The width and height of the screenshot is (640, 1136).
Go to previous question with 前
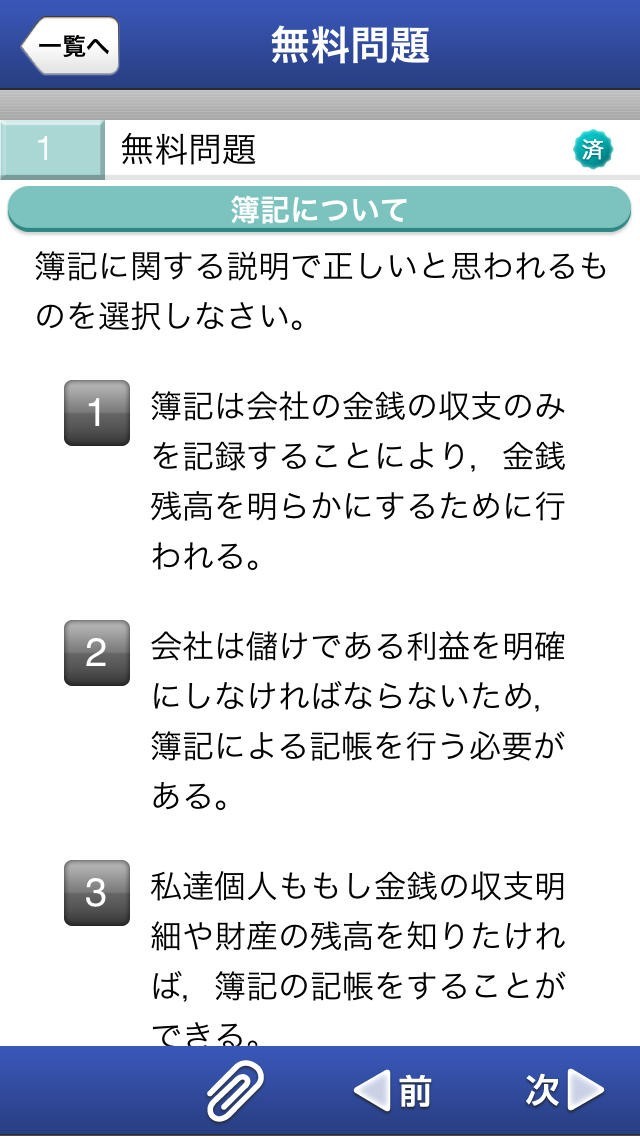click(393, 1091)
